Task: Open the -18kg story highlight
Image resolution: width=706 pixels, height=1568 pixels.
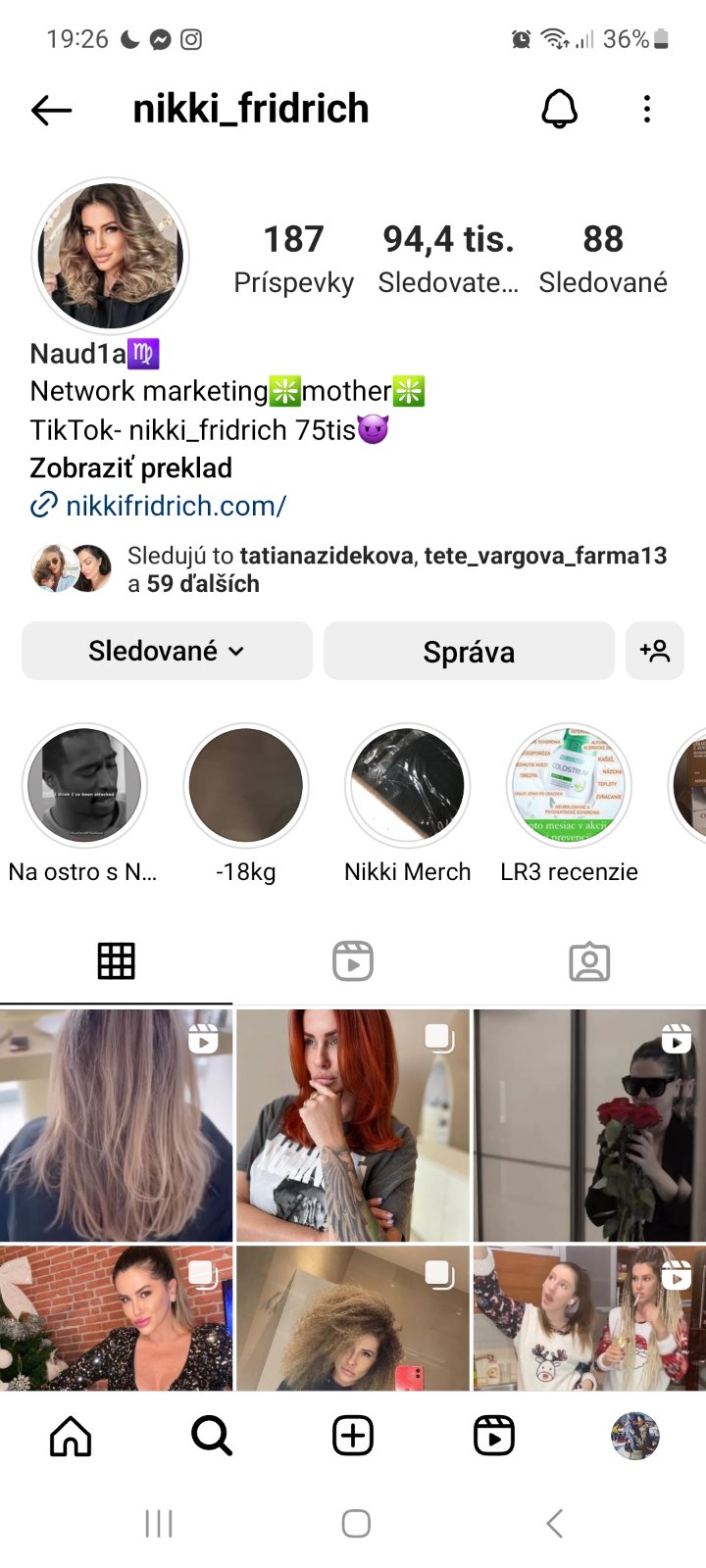Action: click(x=246, y=786)
